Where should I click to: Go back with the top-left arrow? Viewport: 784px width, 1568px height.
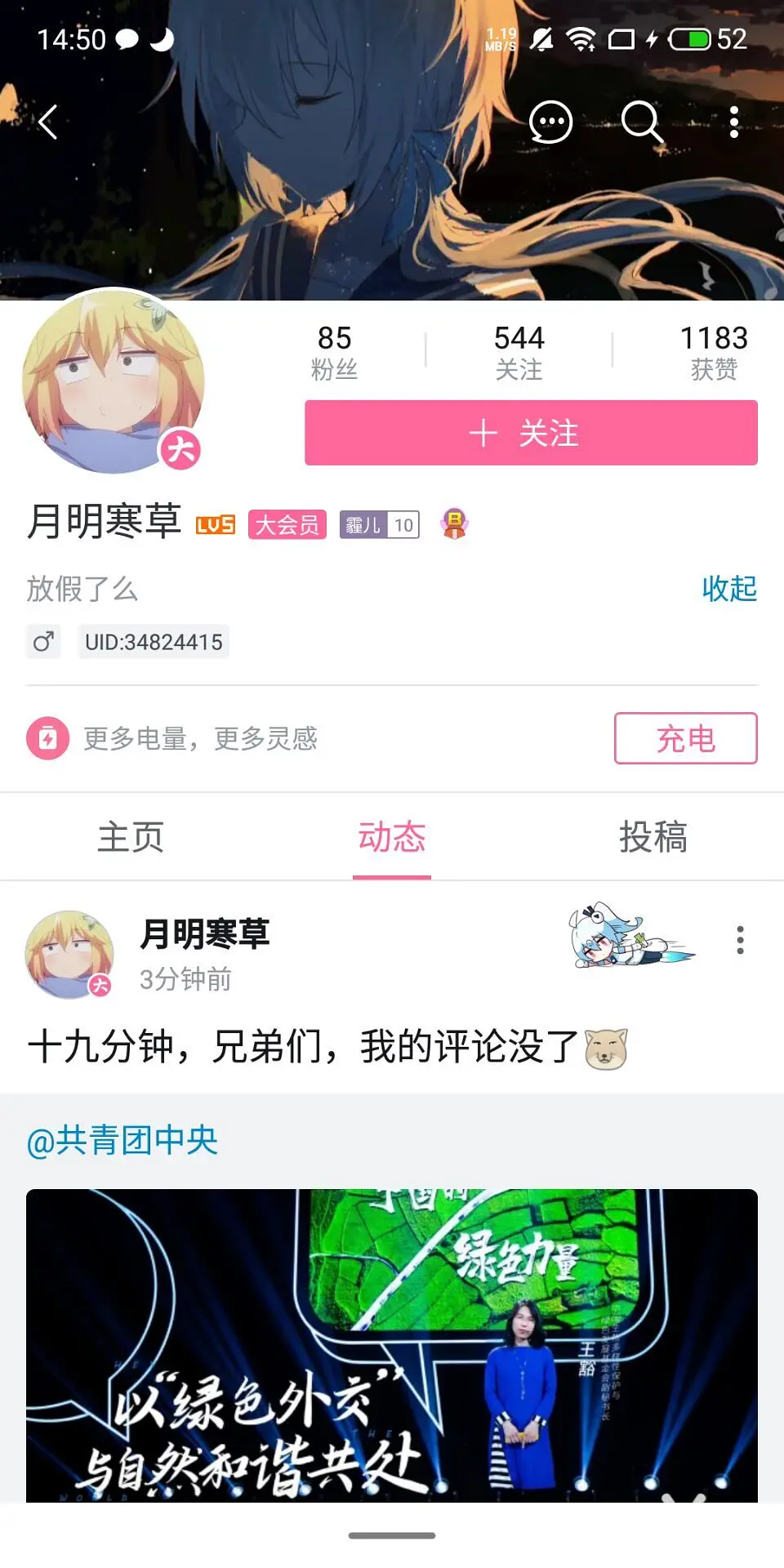[48, 122]
